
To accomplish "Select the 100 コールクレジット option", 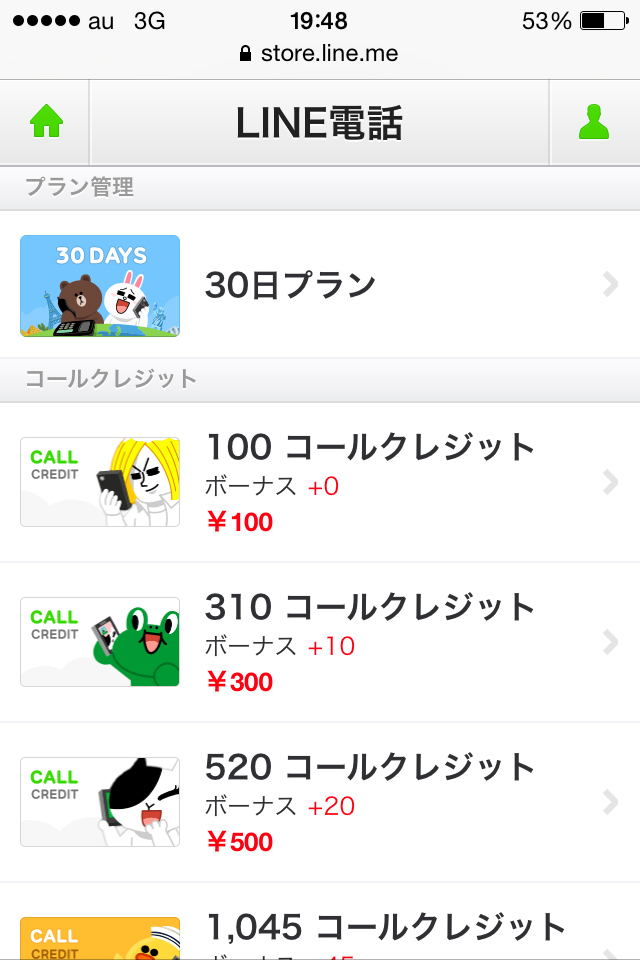I will click(320, 483).
